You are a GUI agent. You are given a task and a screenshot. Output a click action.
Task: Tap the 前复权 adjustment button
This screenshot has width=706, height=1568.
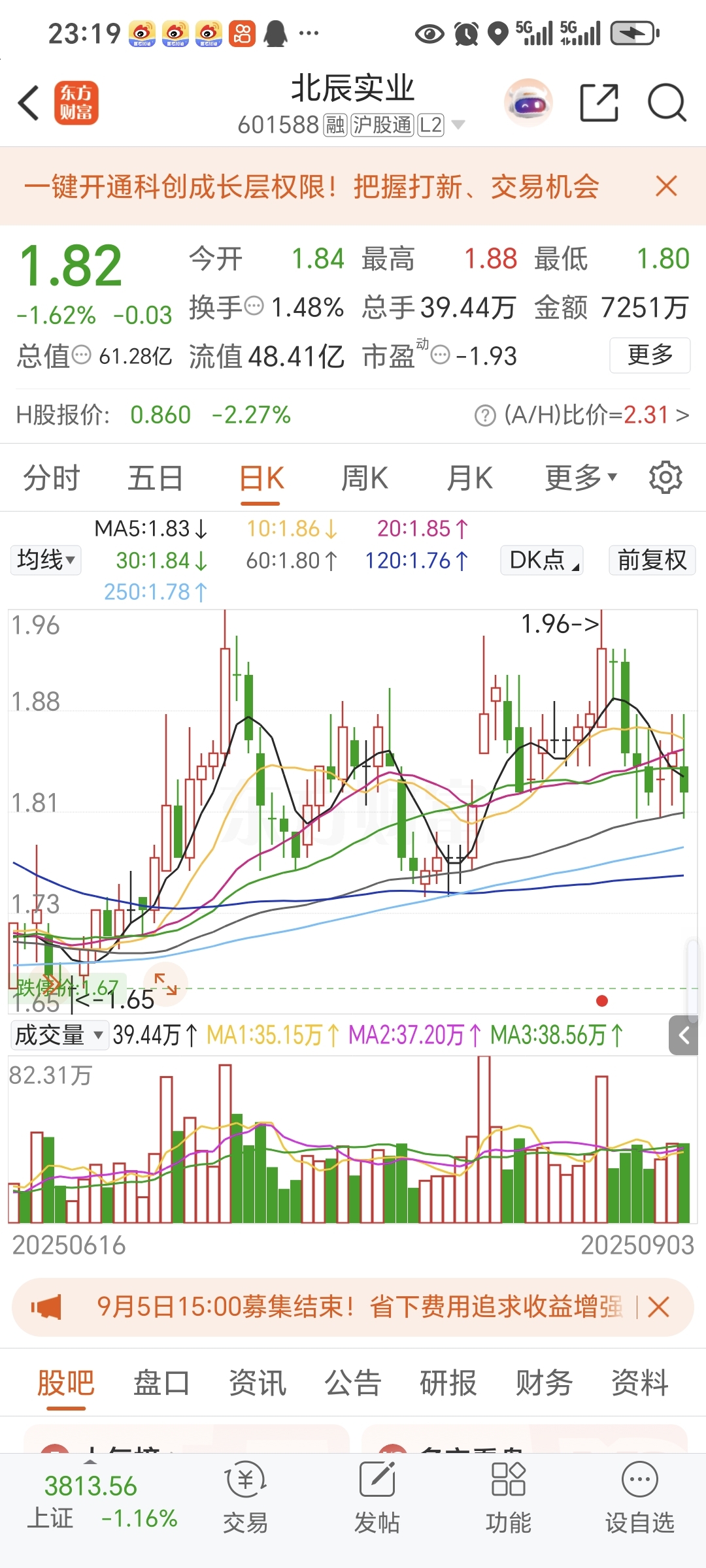pyautogui.click(x=652, y=560)
